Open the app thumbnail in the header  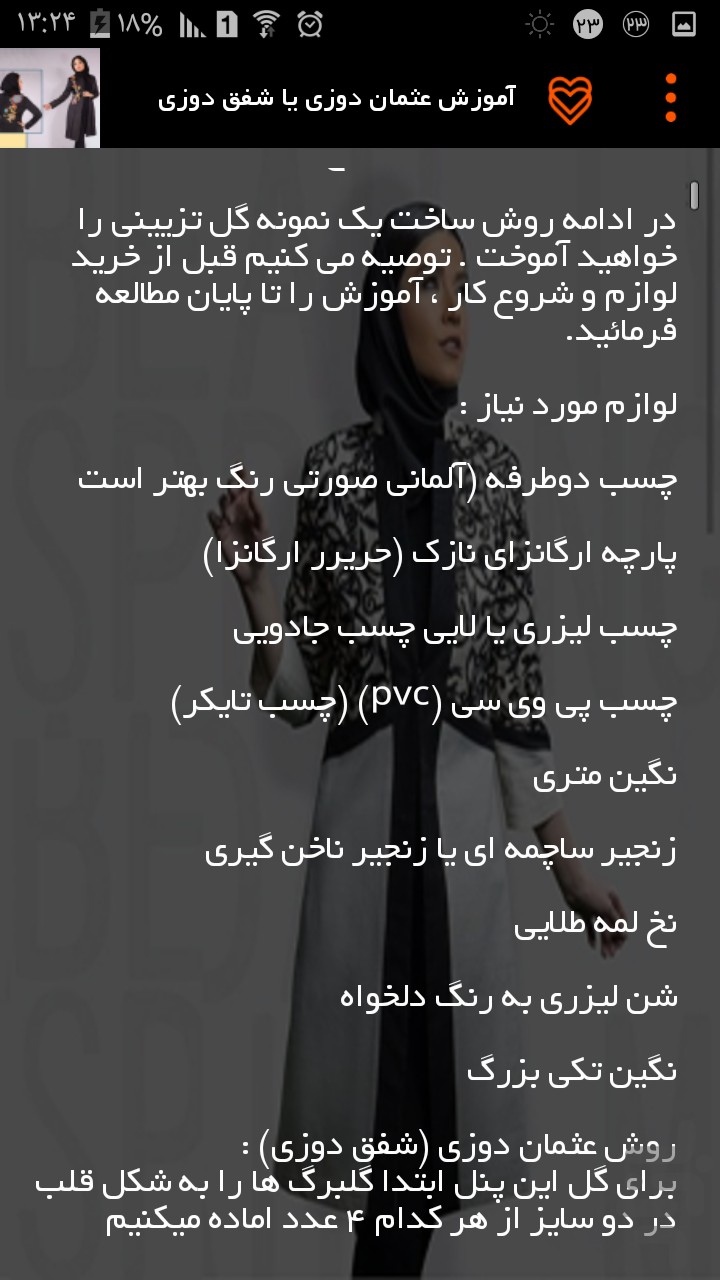50,98
